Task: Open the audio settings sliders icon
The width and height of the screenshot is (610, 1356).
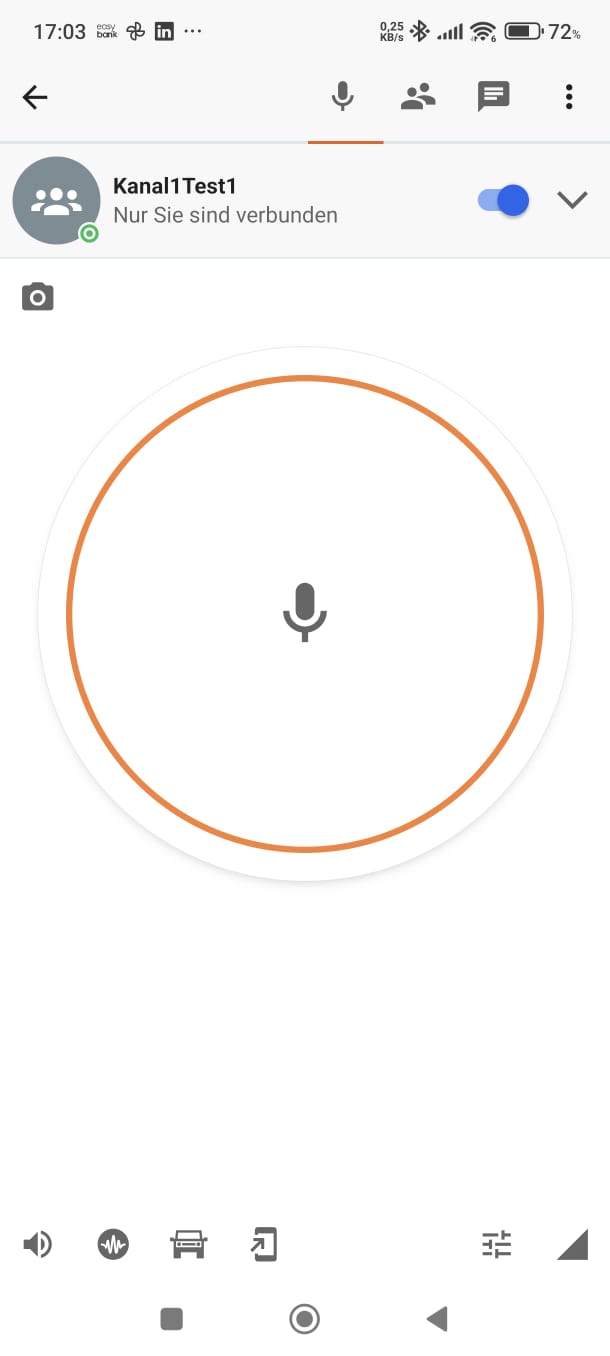Action: pos(496,1245)
